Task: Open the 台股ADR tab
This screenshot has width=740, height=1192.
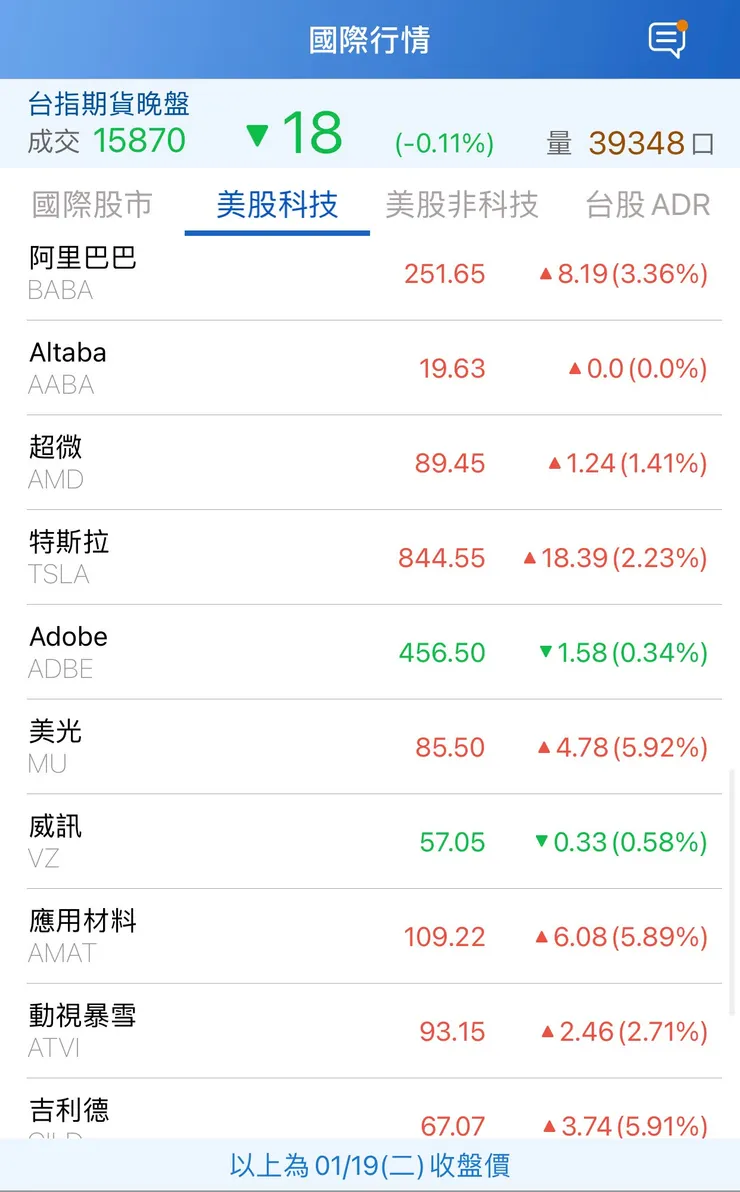Action: tap(648, 205)
